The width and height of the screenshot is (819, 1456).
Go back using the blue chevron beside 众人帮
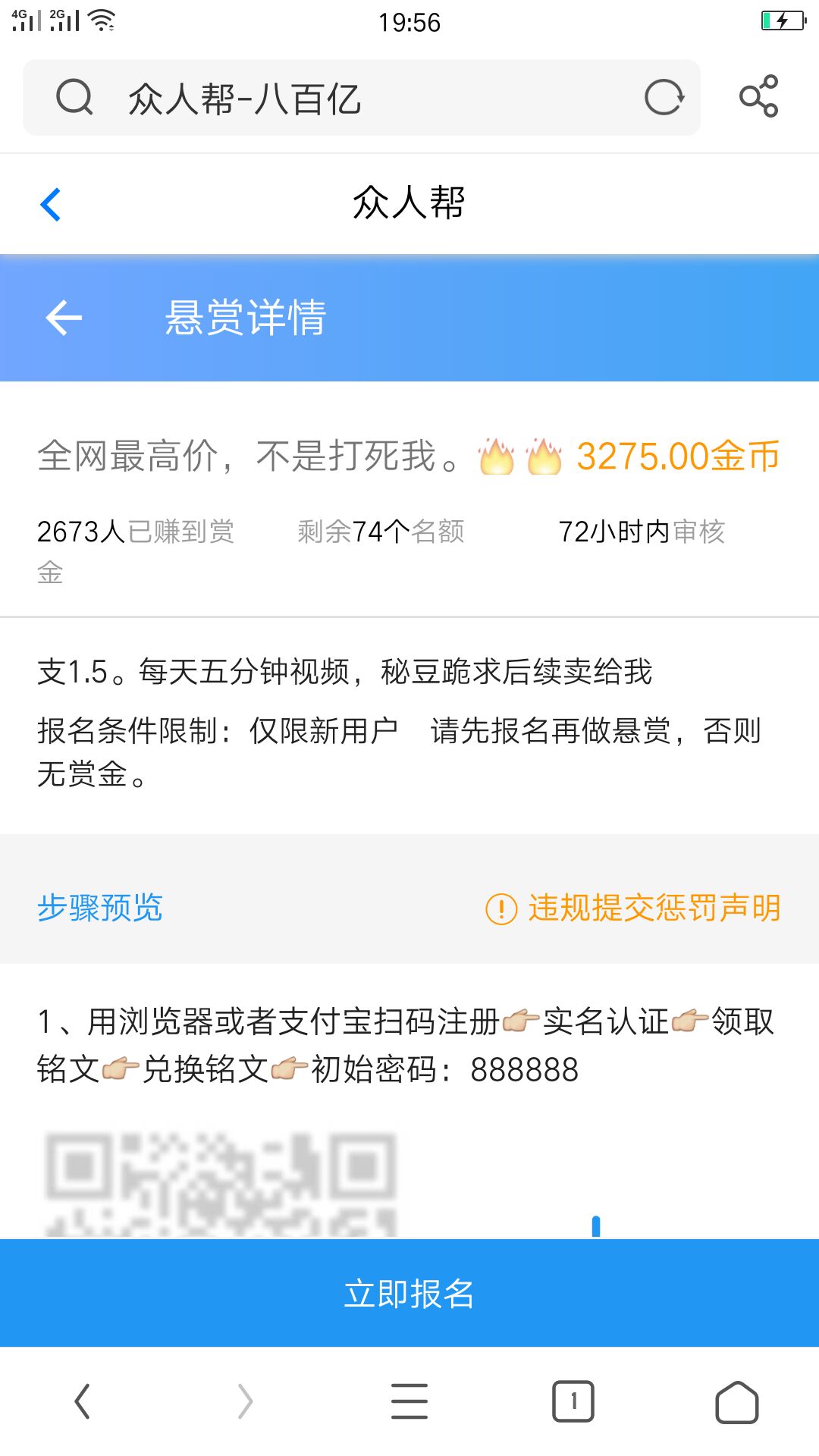[50, 204]
